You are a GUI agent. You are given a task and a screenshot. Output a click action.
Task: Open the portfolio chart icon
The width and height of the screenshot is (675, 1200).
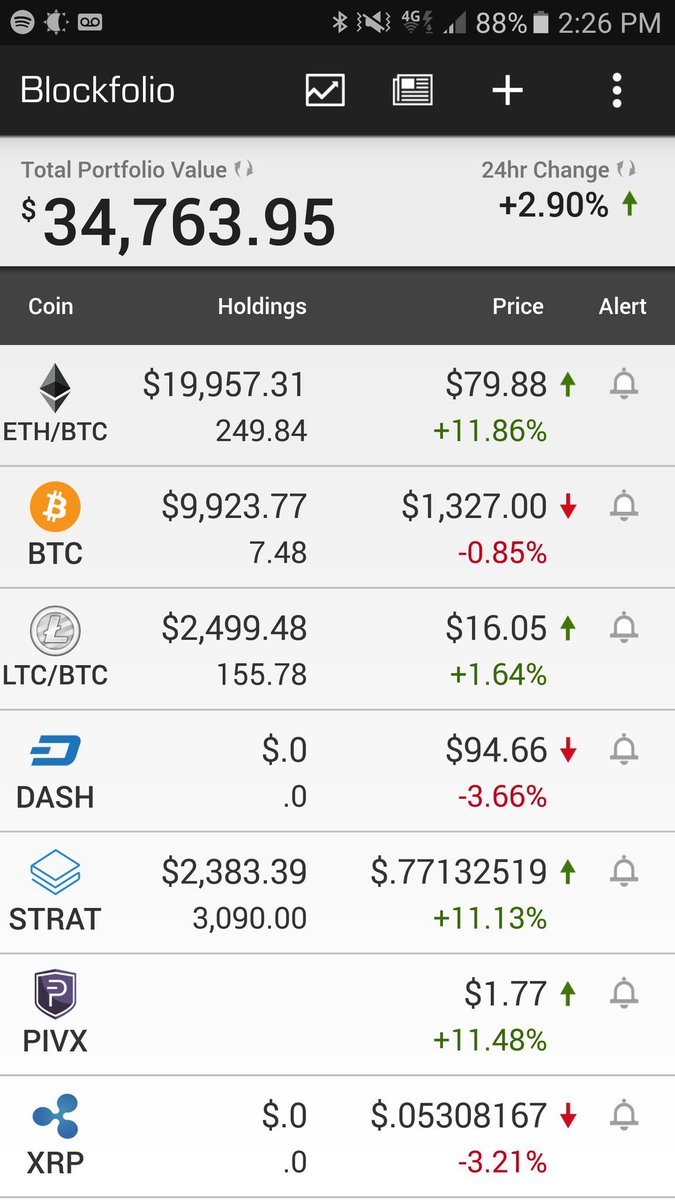(325, 91)
